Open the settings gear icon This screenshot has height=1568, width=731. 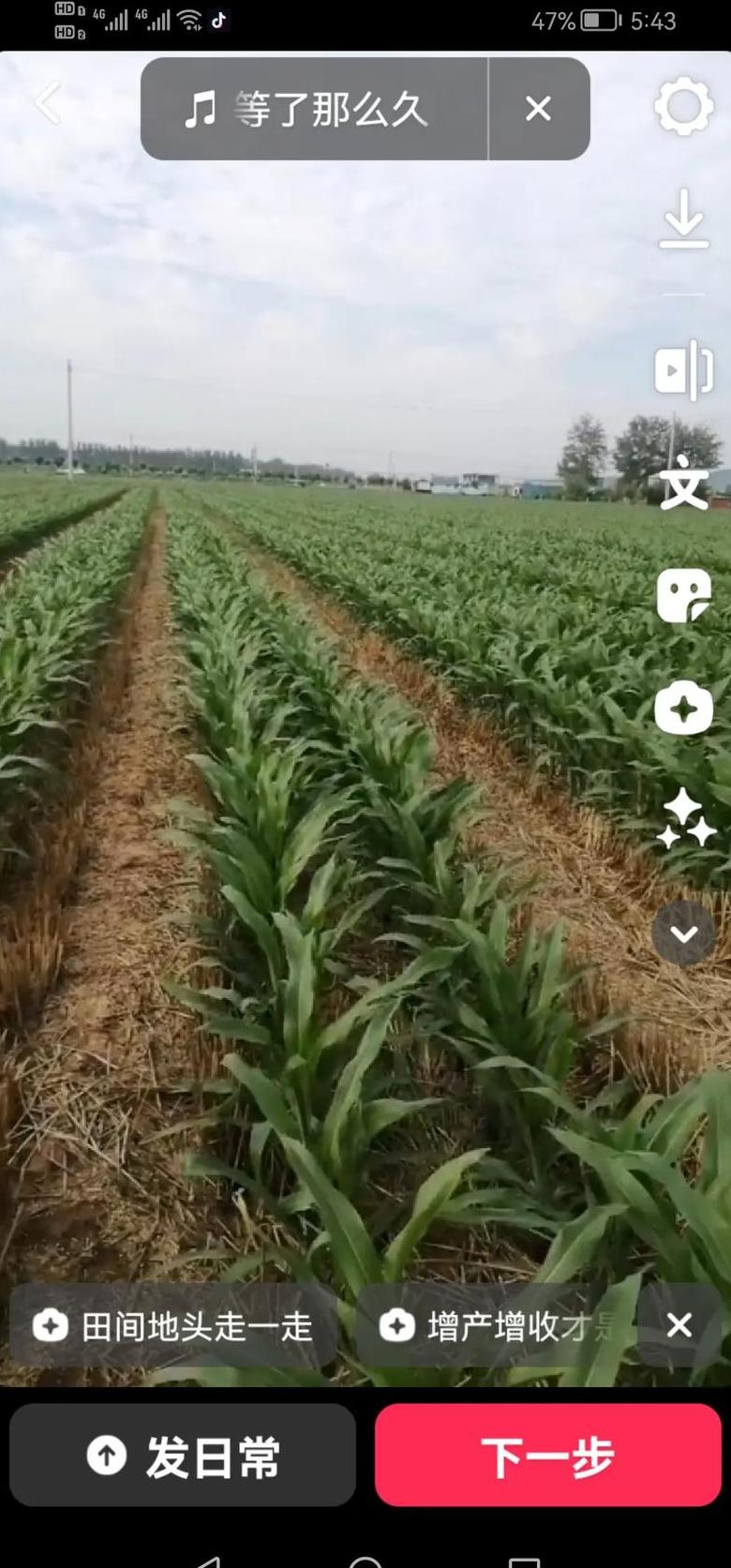683,107
